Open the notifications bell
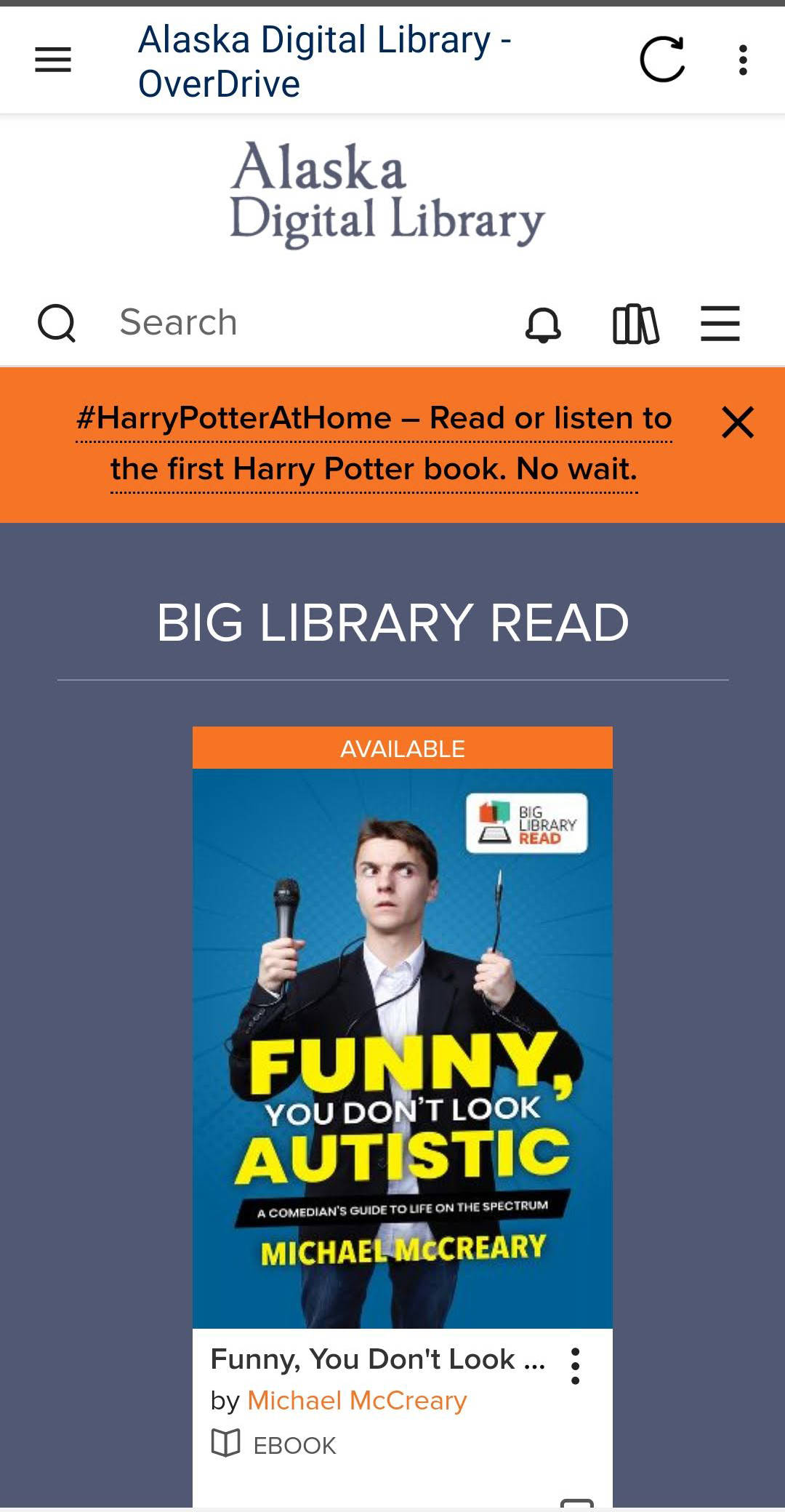This screenshot has width=785, height=1512. point(543,324)
